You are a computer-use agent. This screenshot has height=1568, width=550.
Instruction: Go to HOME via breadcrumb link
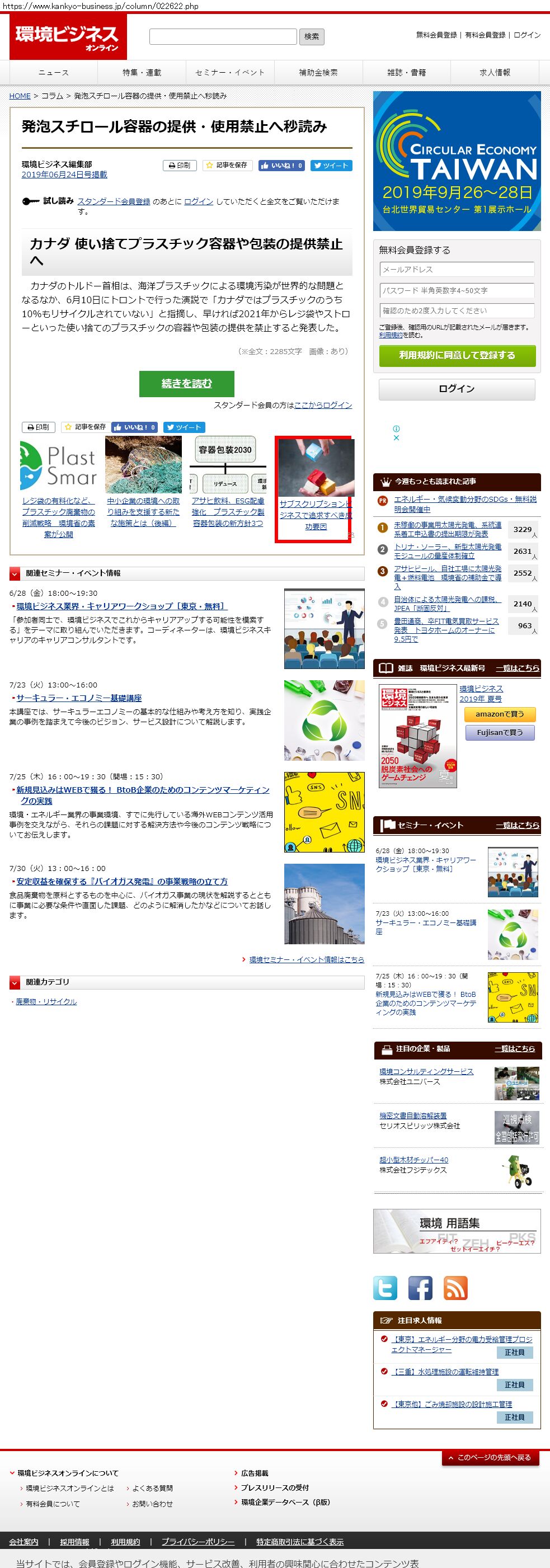(20, 96)
